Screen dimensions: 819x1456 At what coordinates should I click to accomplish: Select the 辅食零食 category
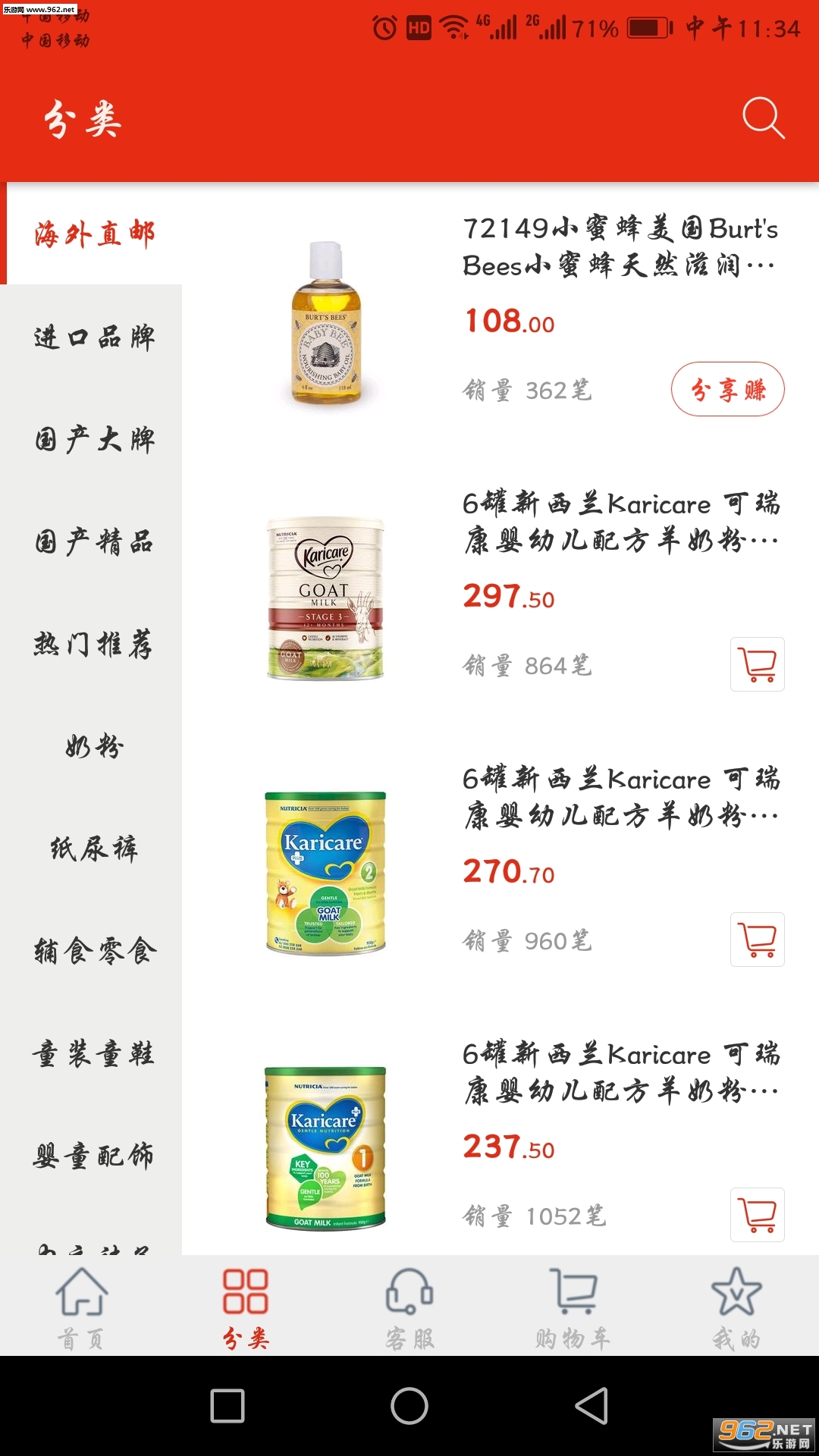coord(94,951)
